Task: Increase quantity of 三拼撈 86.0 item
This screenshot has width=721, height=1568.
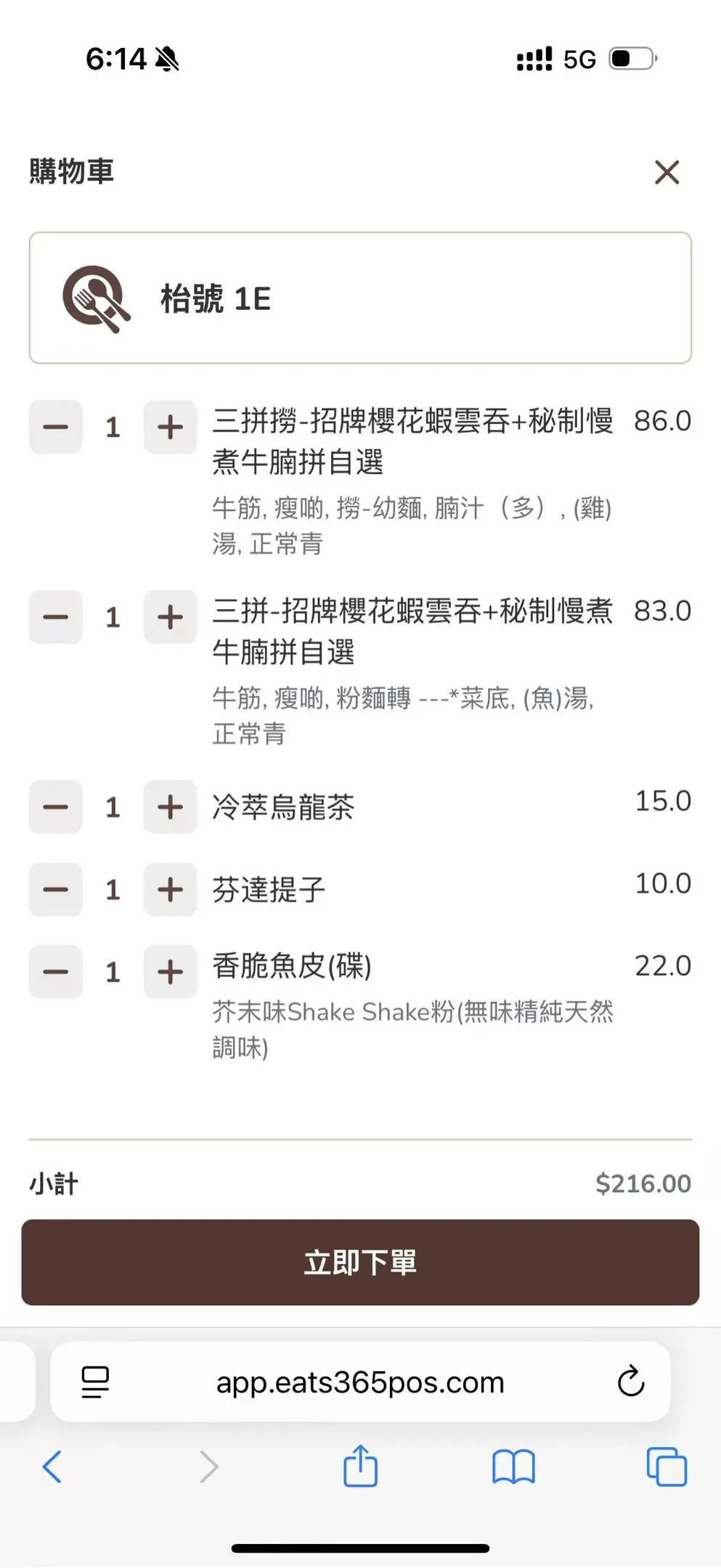Action: [170, 427]
